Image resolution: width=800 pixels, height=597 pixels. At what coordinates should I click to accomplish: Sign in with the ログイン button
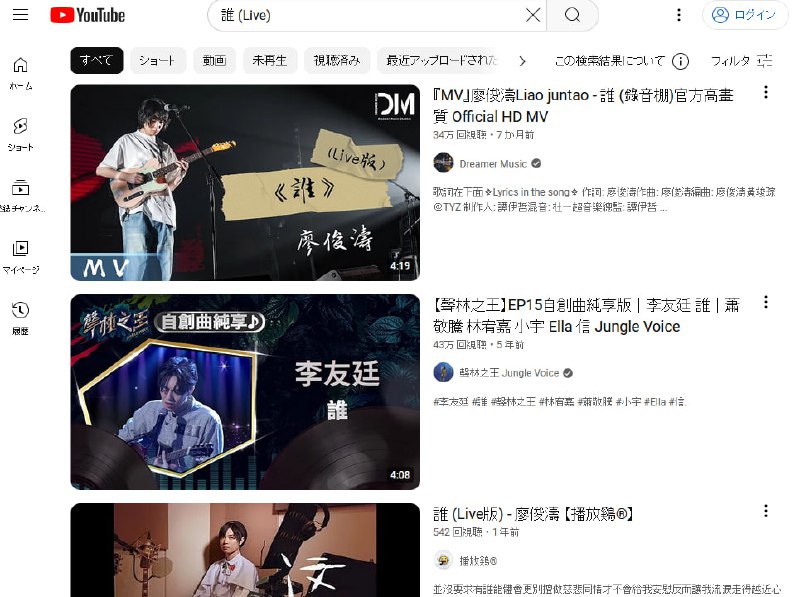click(745, 15)
